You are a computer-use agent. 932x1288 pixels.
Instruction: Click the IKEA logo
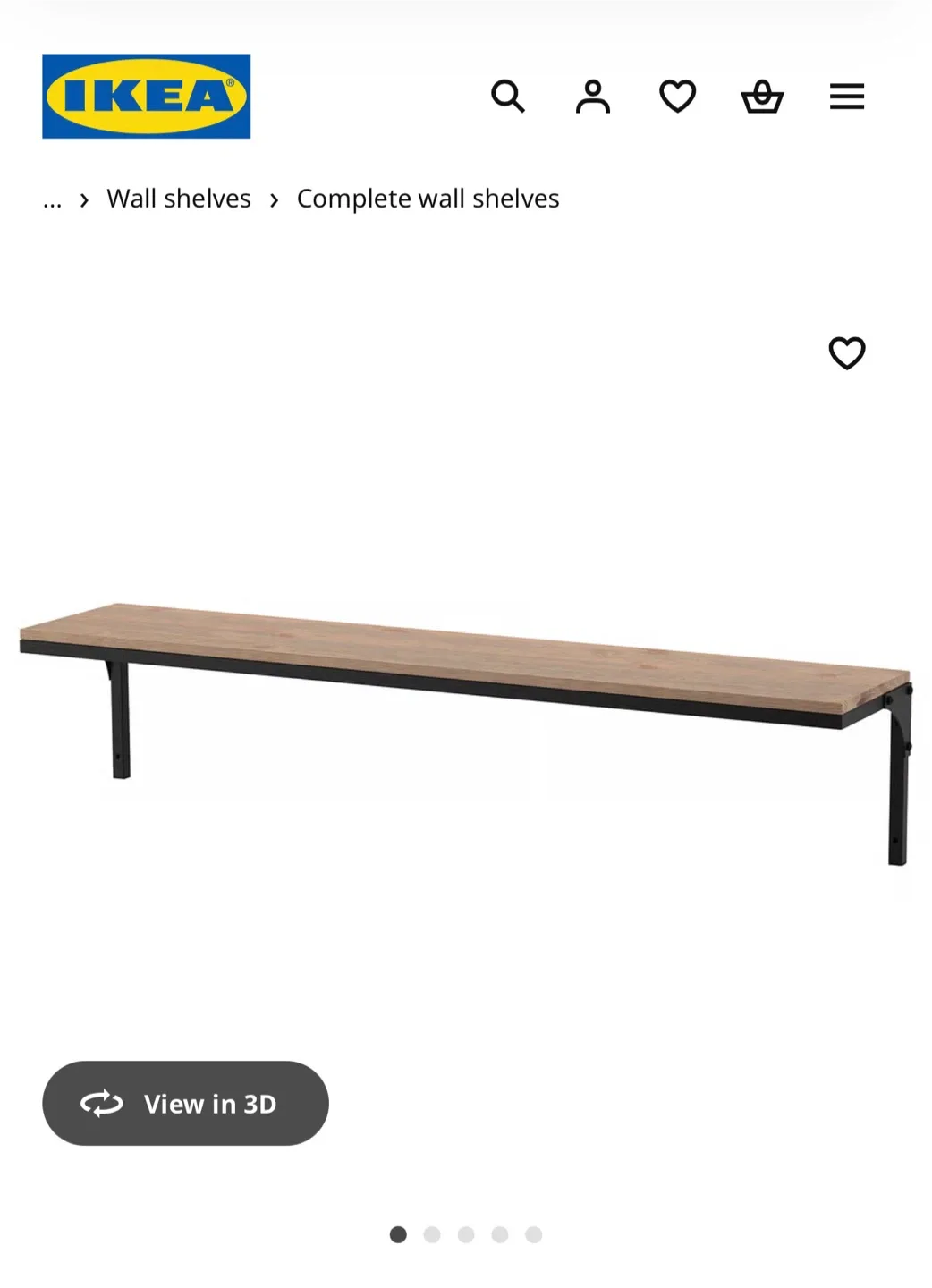[146, 96]
